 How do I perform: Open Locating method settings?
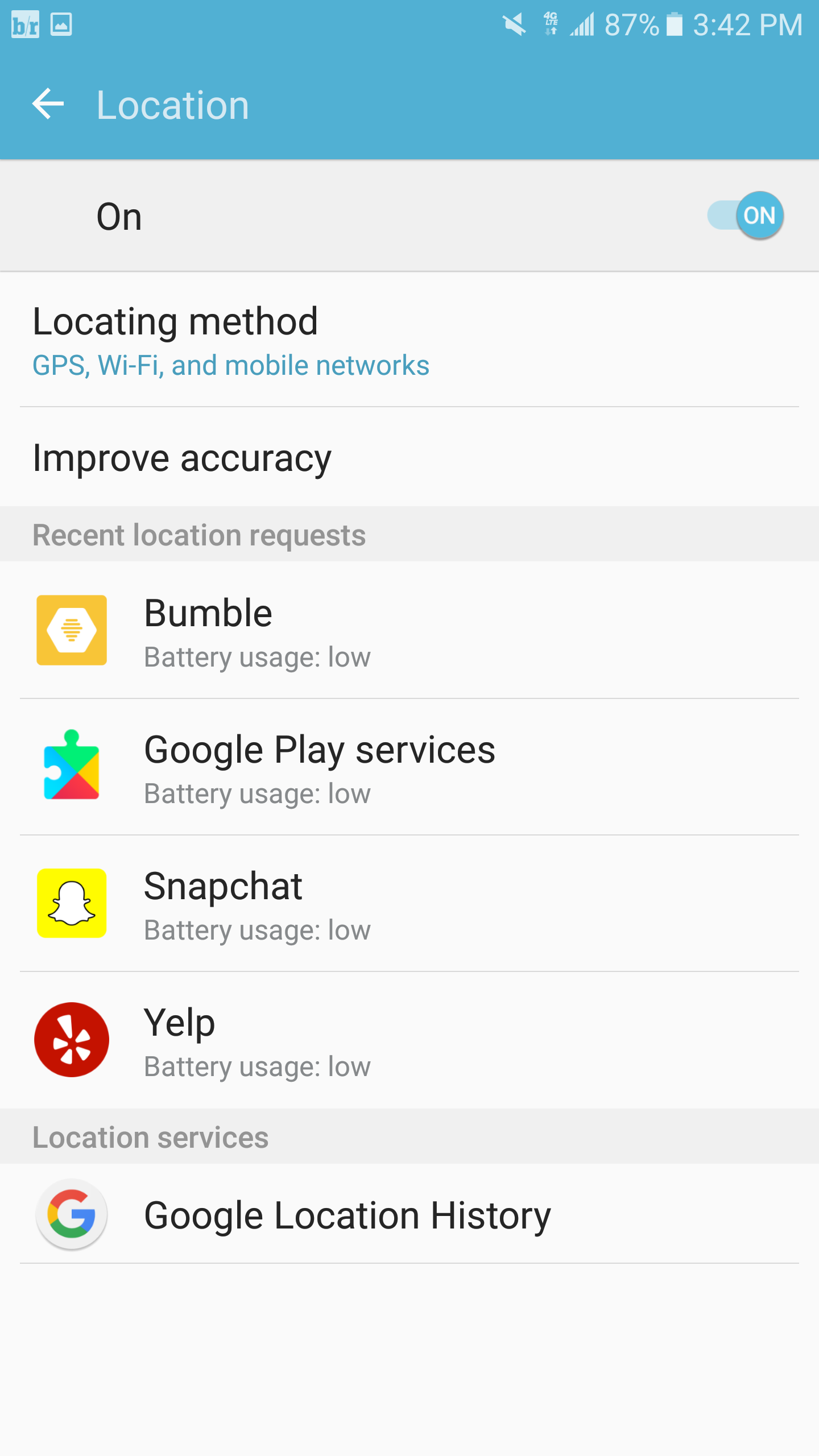(x=409, y=340)
